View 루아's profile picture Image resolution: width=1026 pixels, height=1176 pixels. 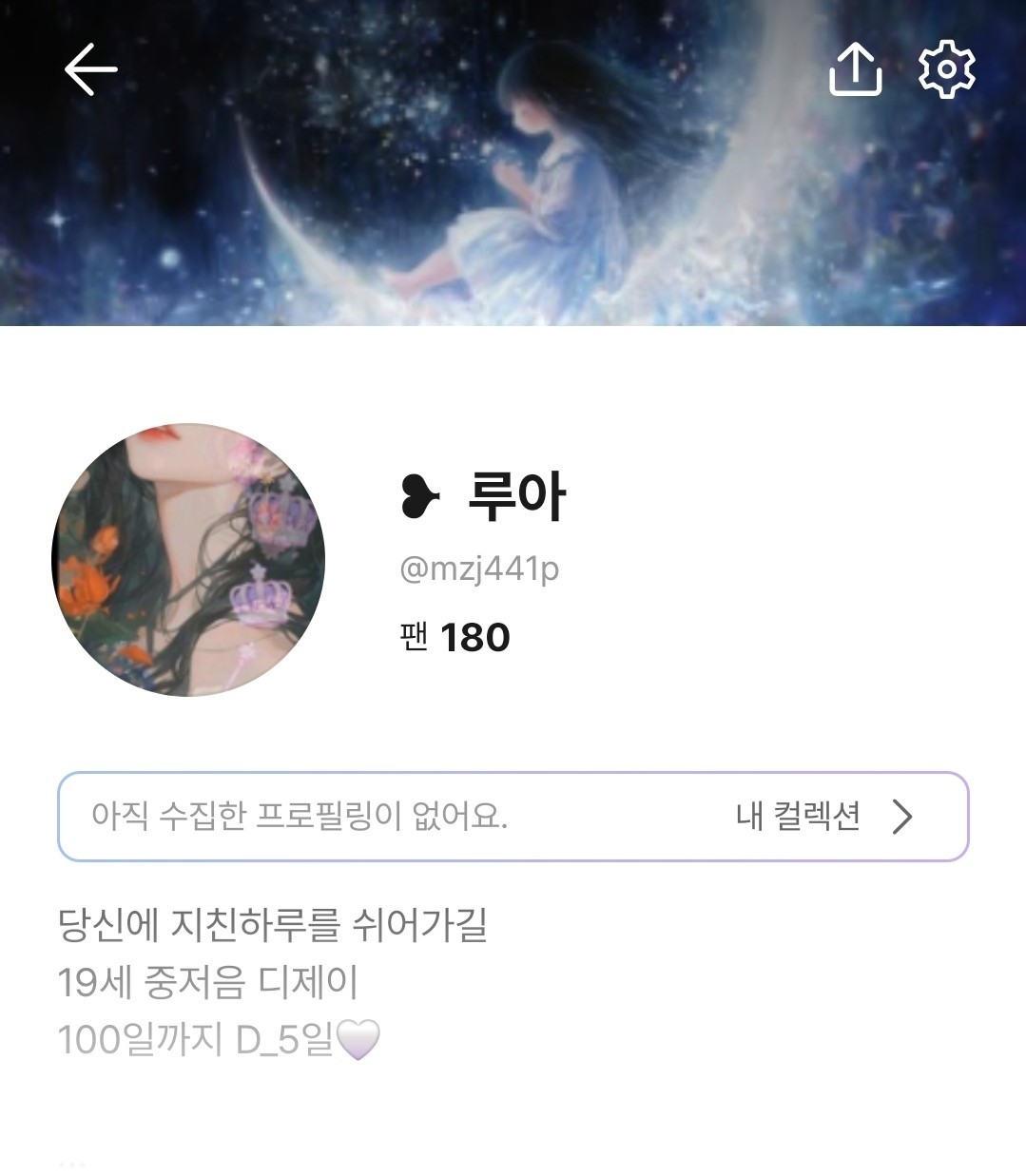coord(188,560)
